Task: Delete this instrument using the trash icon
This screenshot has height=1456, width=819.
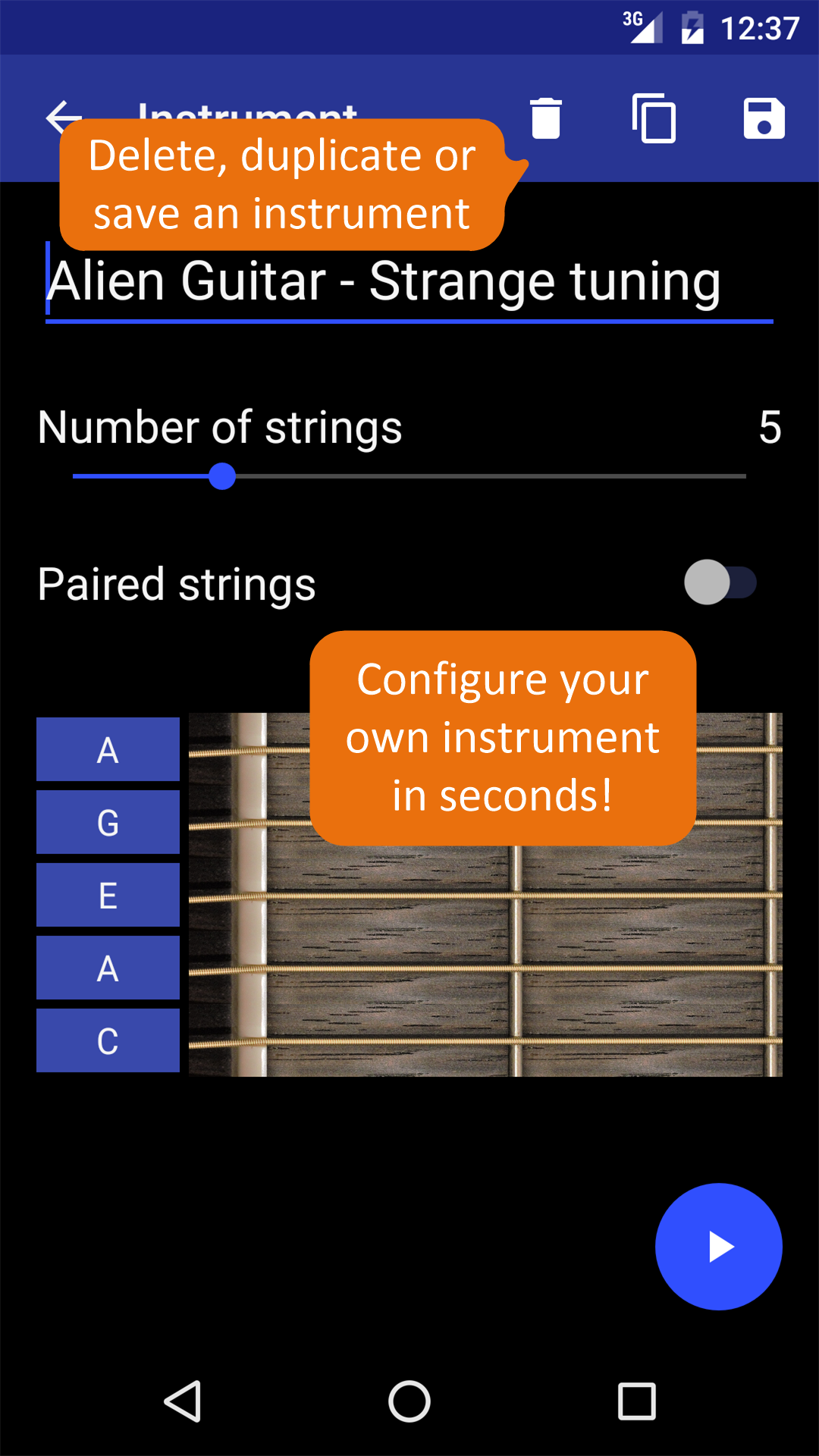Action: click(545, 119)
